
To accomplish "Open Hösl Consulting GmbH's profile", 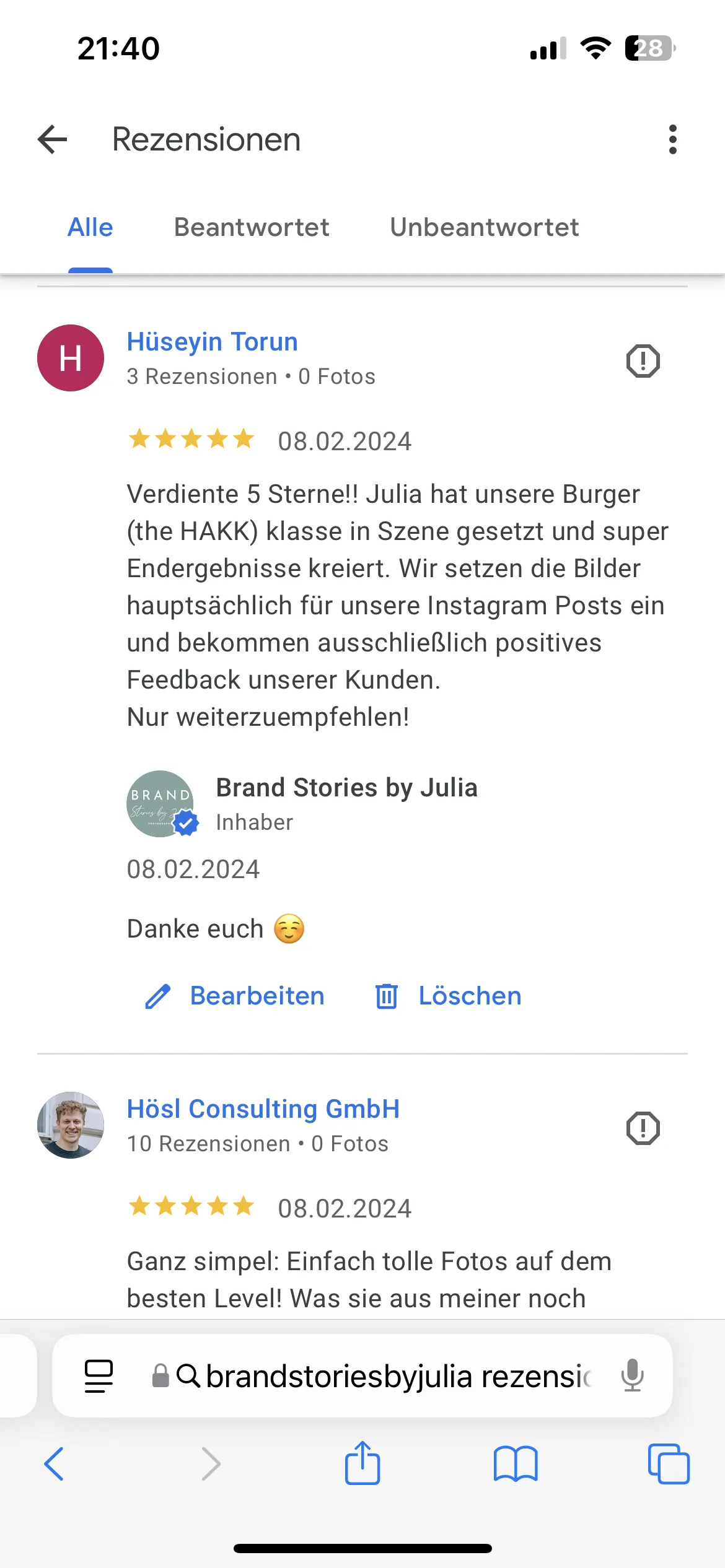I will (x=263, y=1109).
